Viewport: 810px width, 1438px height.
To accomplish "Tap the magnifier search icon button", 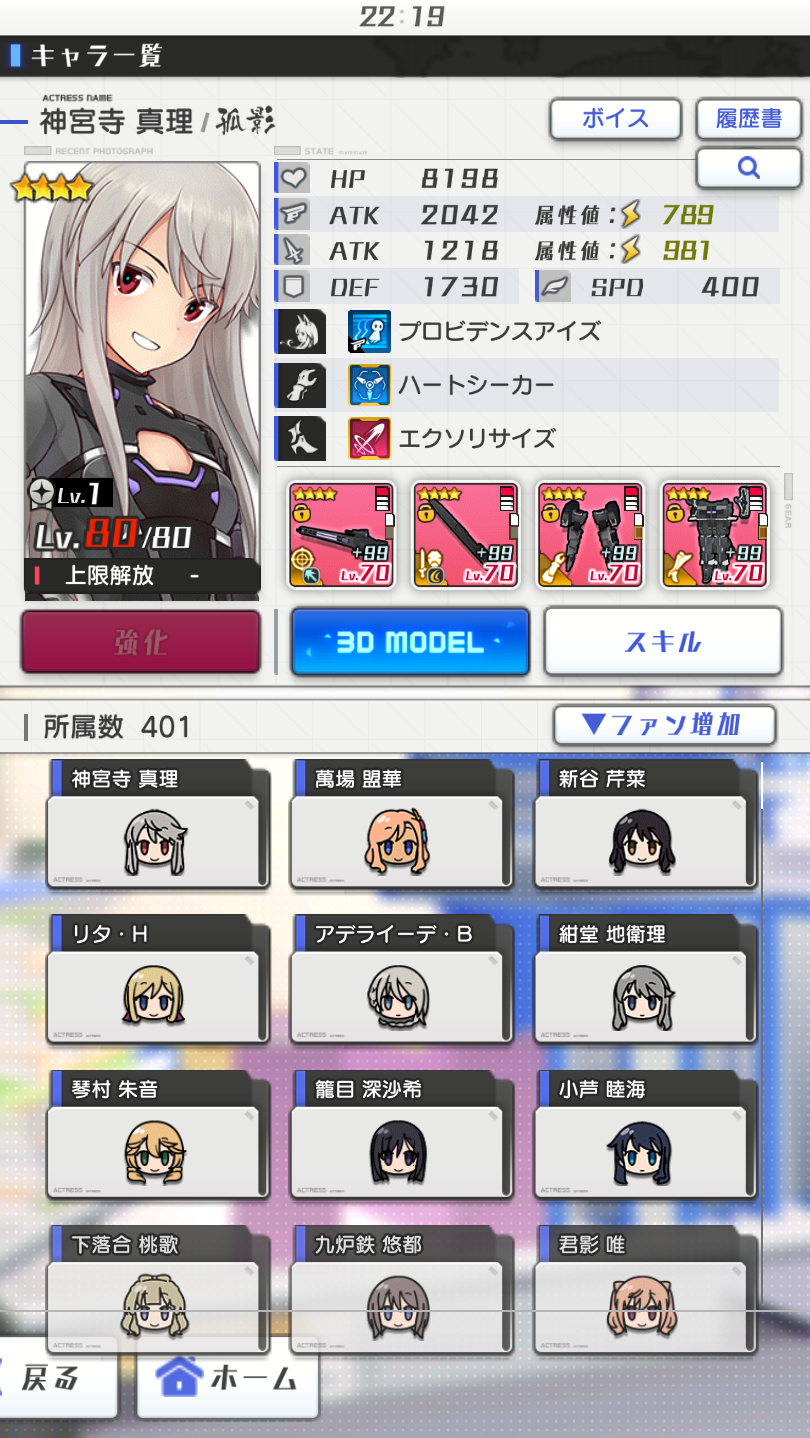I will [748, 167].
